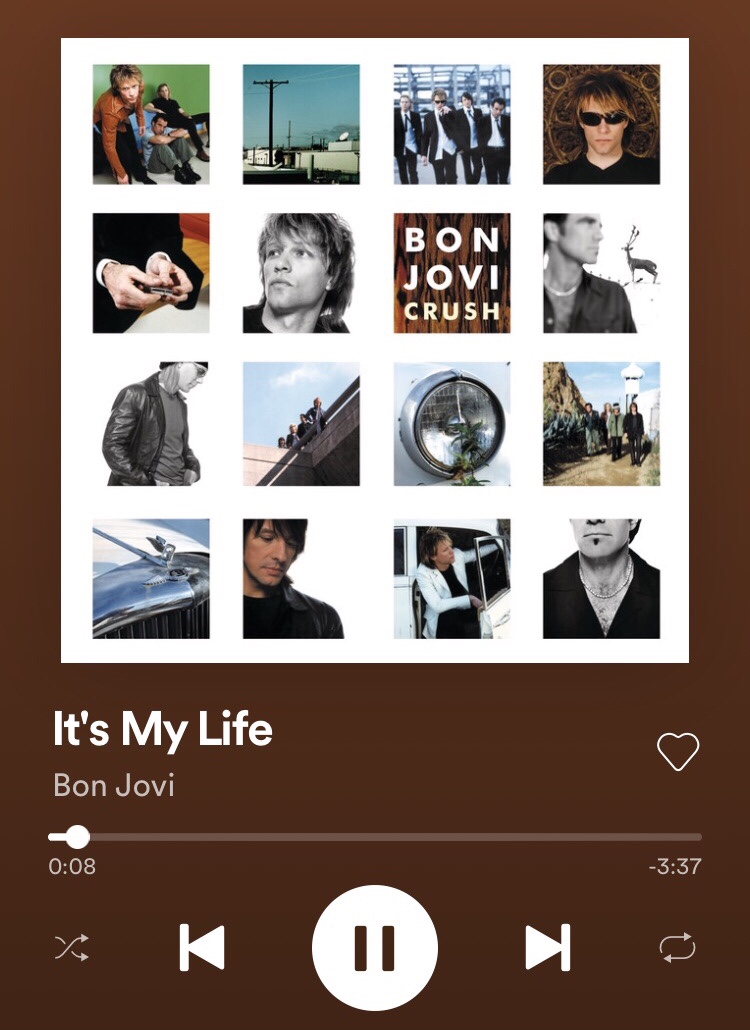Image resolution: width=750 pixels, height=1030 pixels.
Task: Open the Bon Jovi artist name
Action: tap(114, 785)
